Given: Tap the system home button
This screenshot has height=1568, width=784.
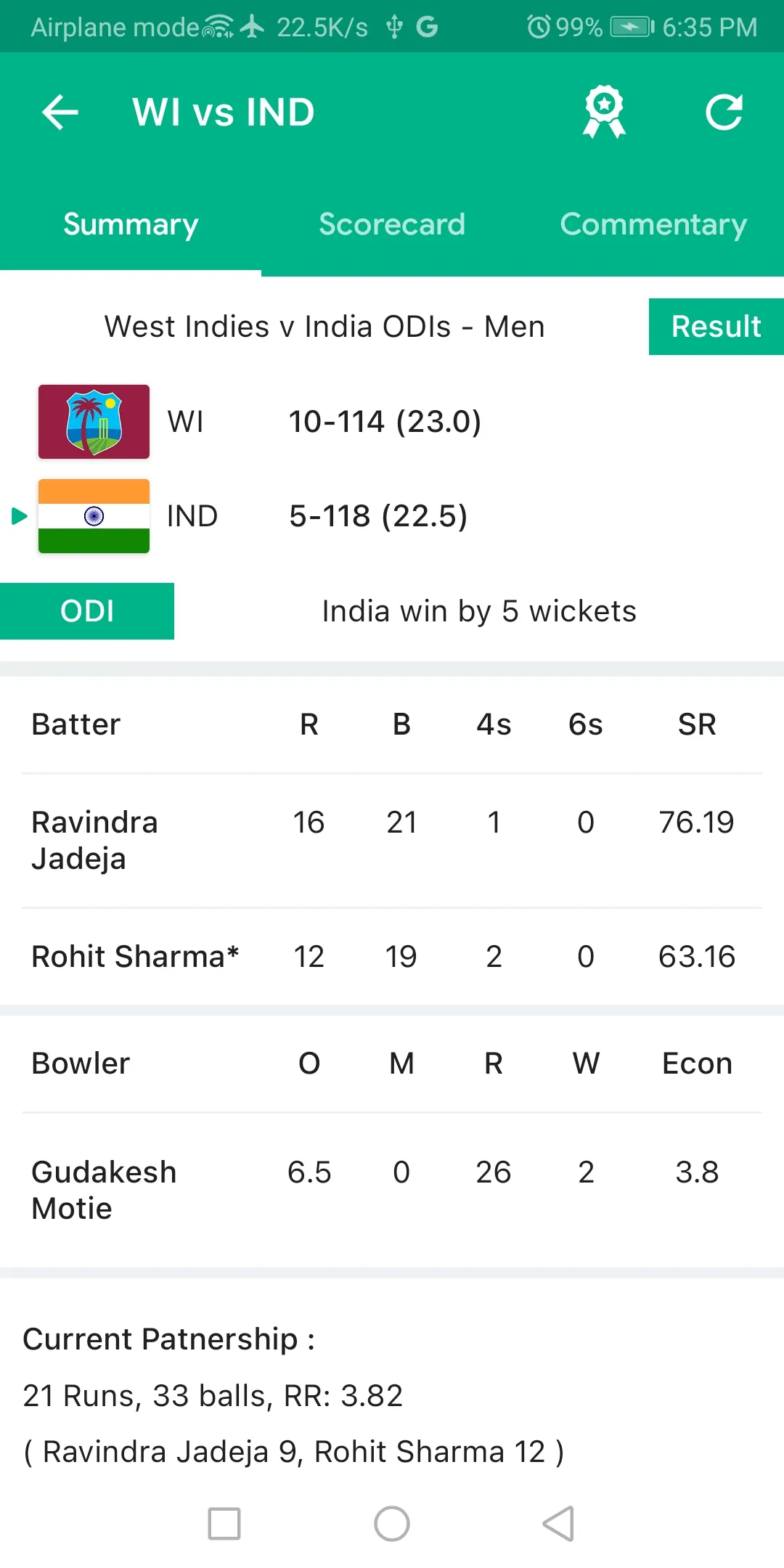Looking at the screenshot, I should tap(392, 1523).
